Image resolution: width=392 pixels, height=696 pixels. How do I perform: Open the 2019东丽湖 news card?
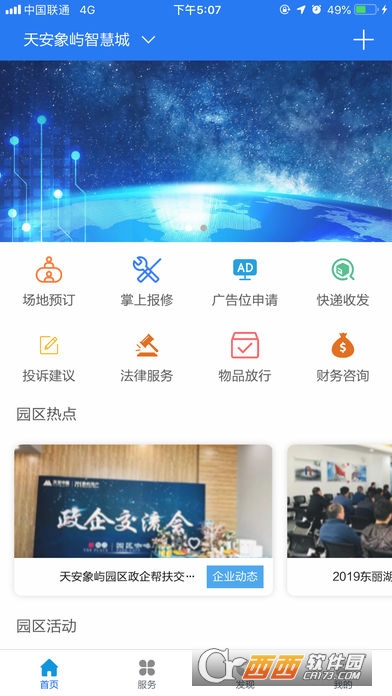(340, 520)
